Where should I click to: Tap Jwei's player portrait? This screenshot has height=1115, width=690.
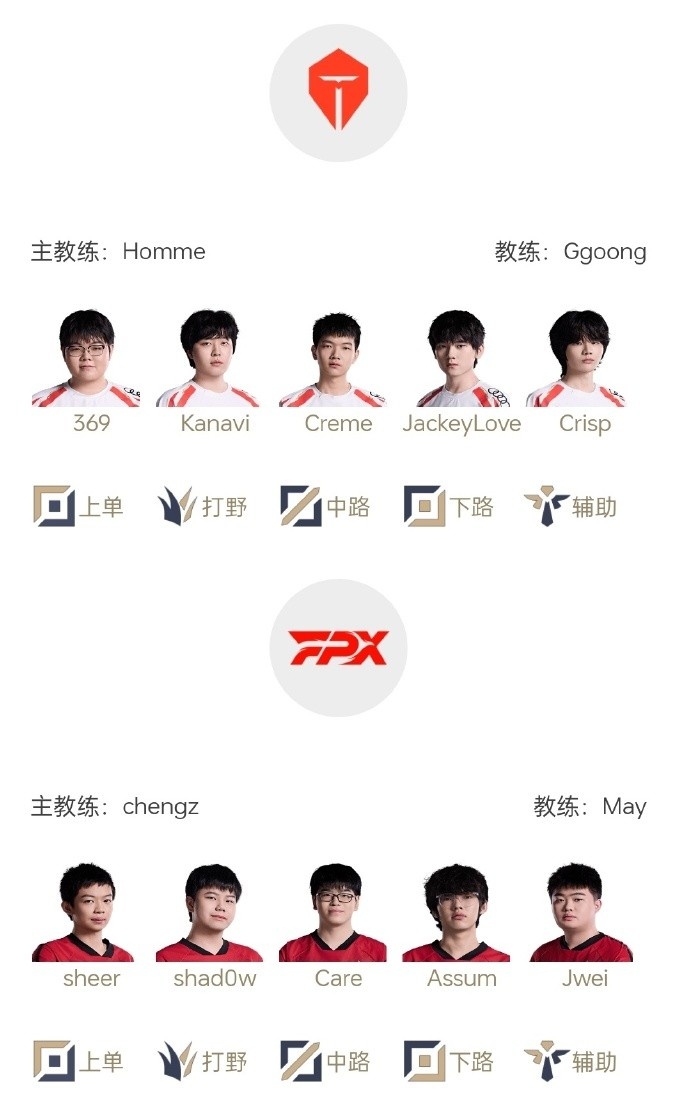coord(579,913)
